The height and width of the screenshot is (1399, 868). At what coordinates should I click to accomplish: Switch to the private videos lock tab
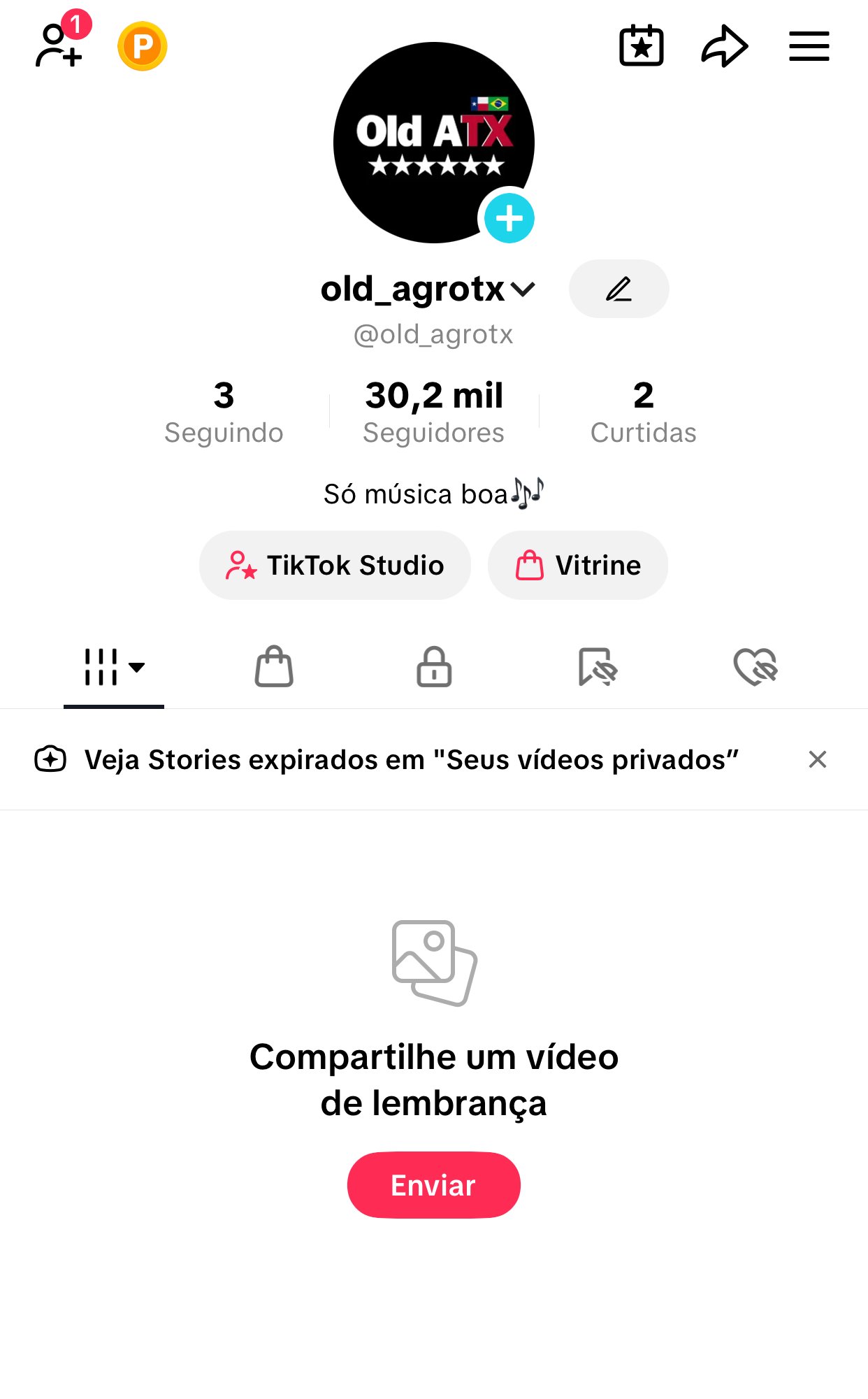[434, 666]
